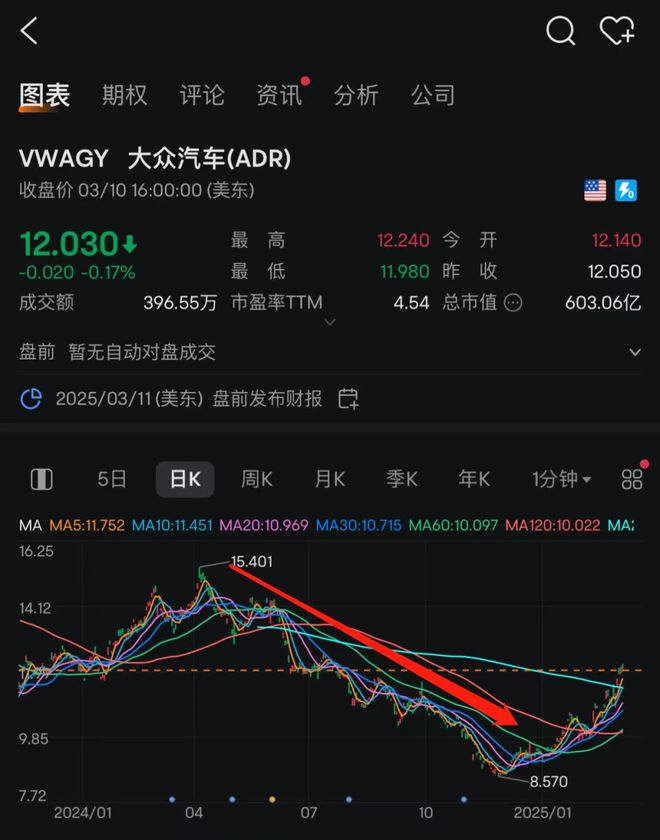Switch to the 评论 tab

(x=202, y=95)
